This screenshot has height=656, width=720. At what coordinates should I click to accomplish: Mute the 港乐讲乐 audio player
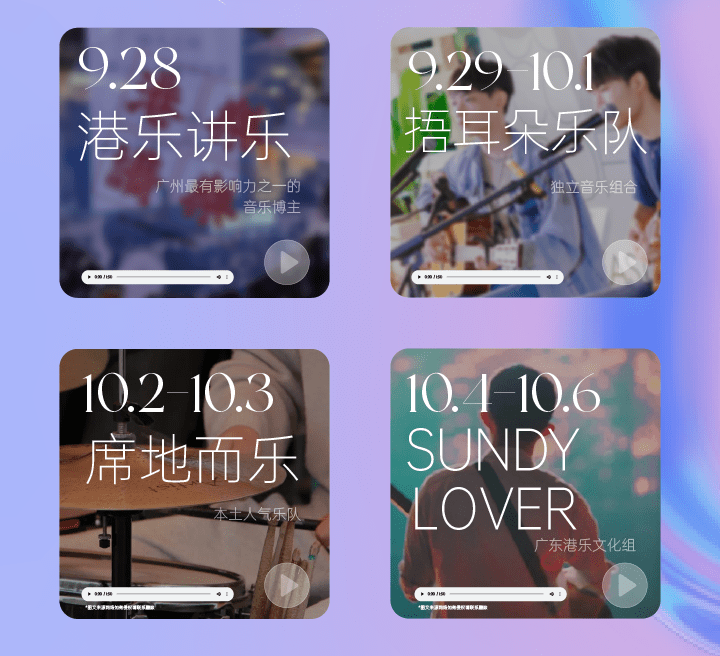click(218, 277)
